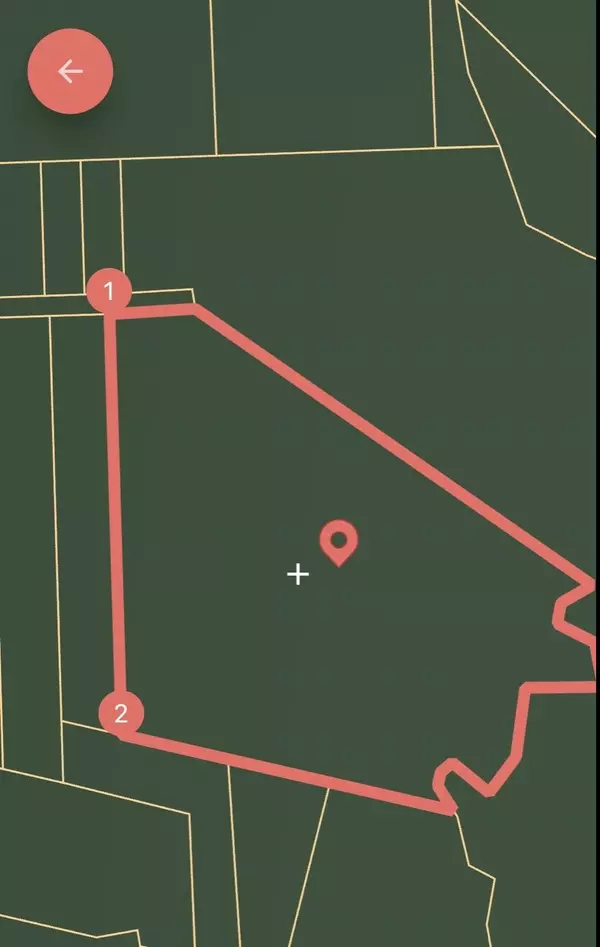The width and height of the screenshot is (600, 947).
Task: Select boundary point marker 2
Action: point(121,714)
